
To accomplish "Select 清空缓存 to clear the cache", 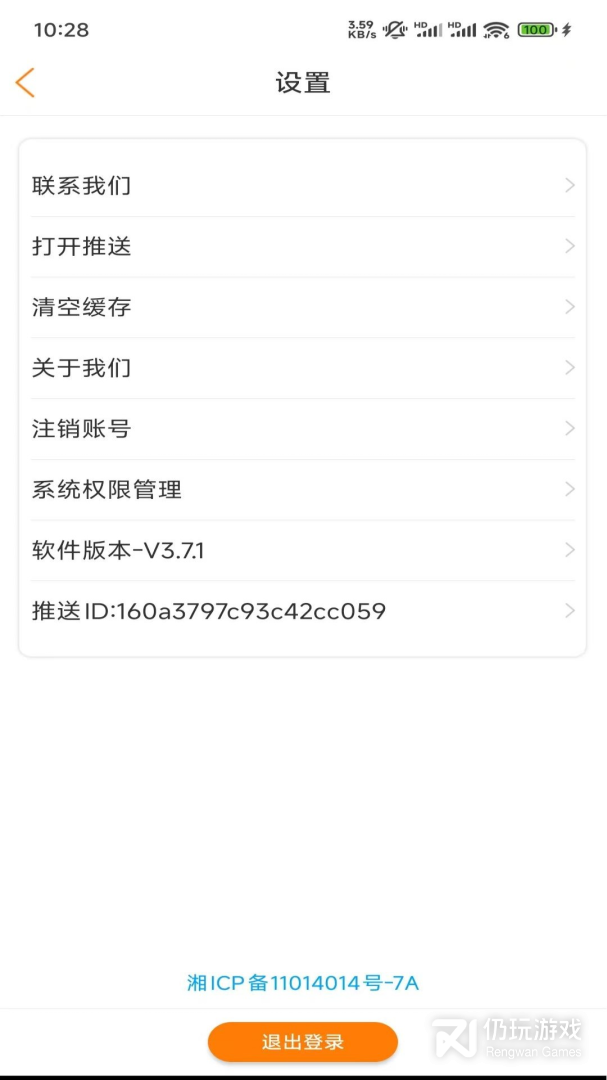I will (302, 307).
